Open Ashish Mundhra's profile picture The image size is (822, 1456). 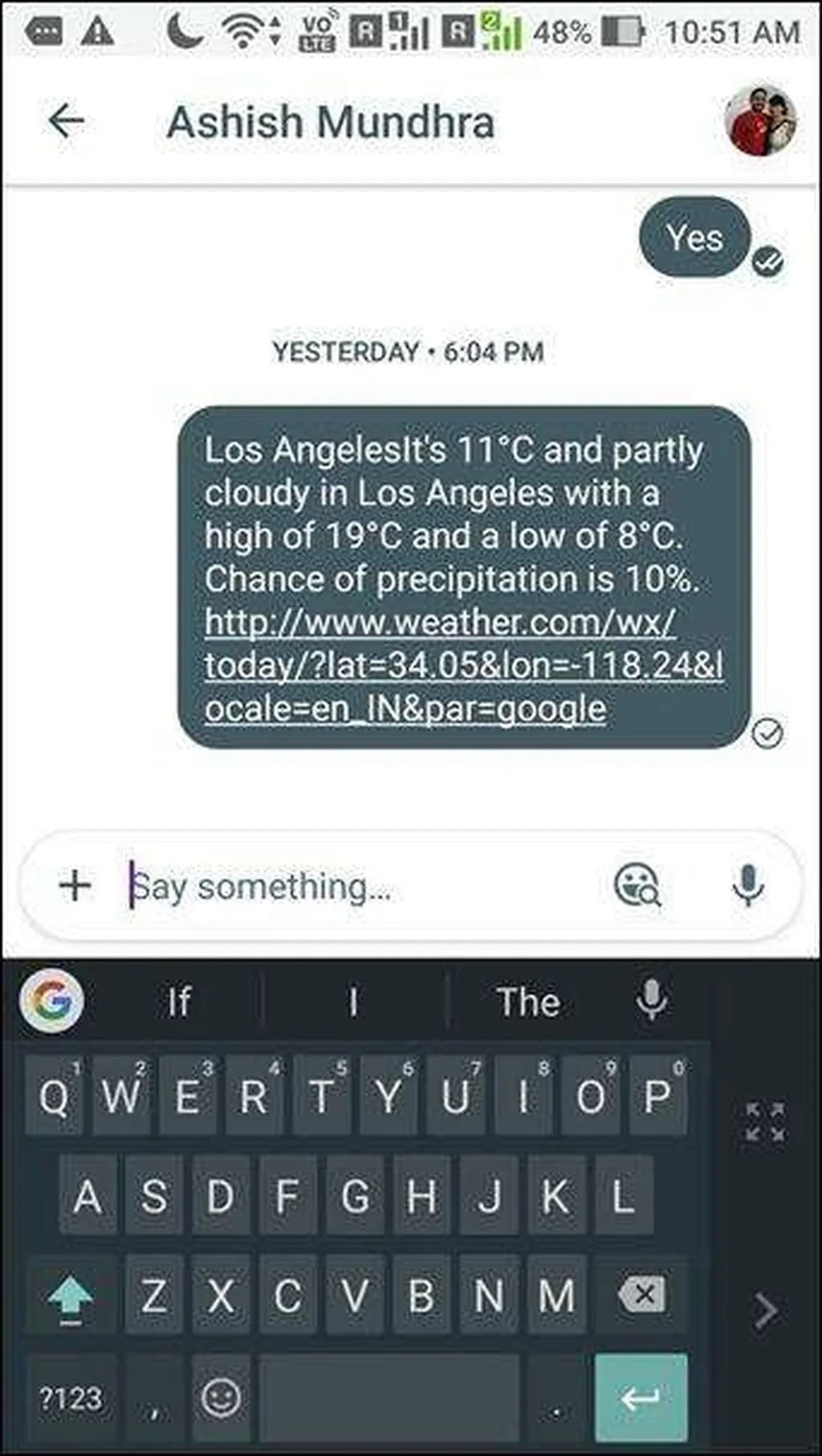point(759,121)
